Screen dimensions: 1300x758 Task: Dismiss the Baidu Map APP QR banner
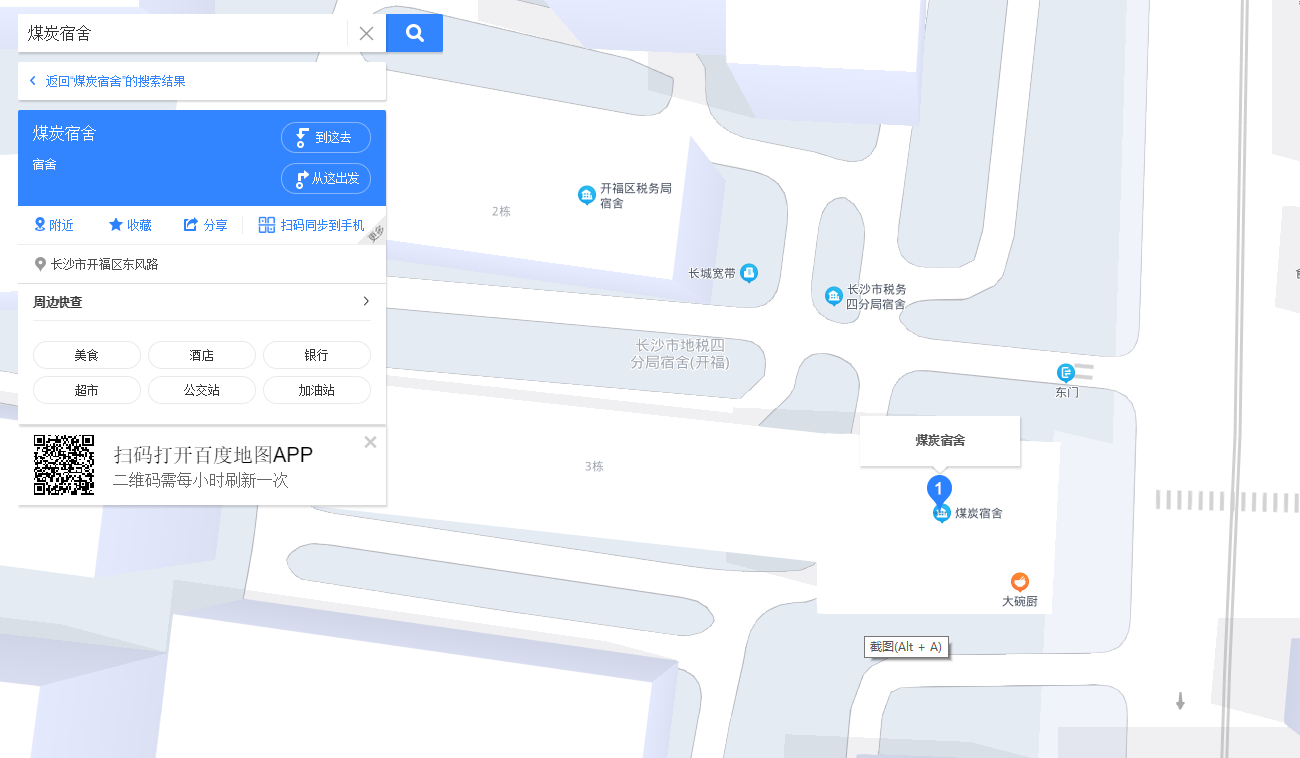370,442
